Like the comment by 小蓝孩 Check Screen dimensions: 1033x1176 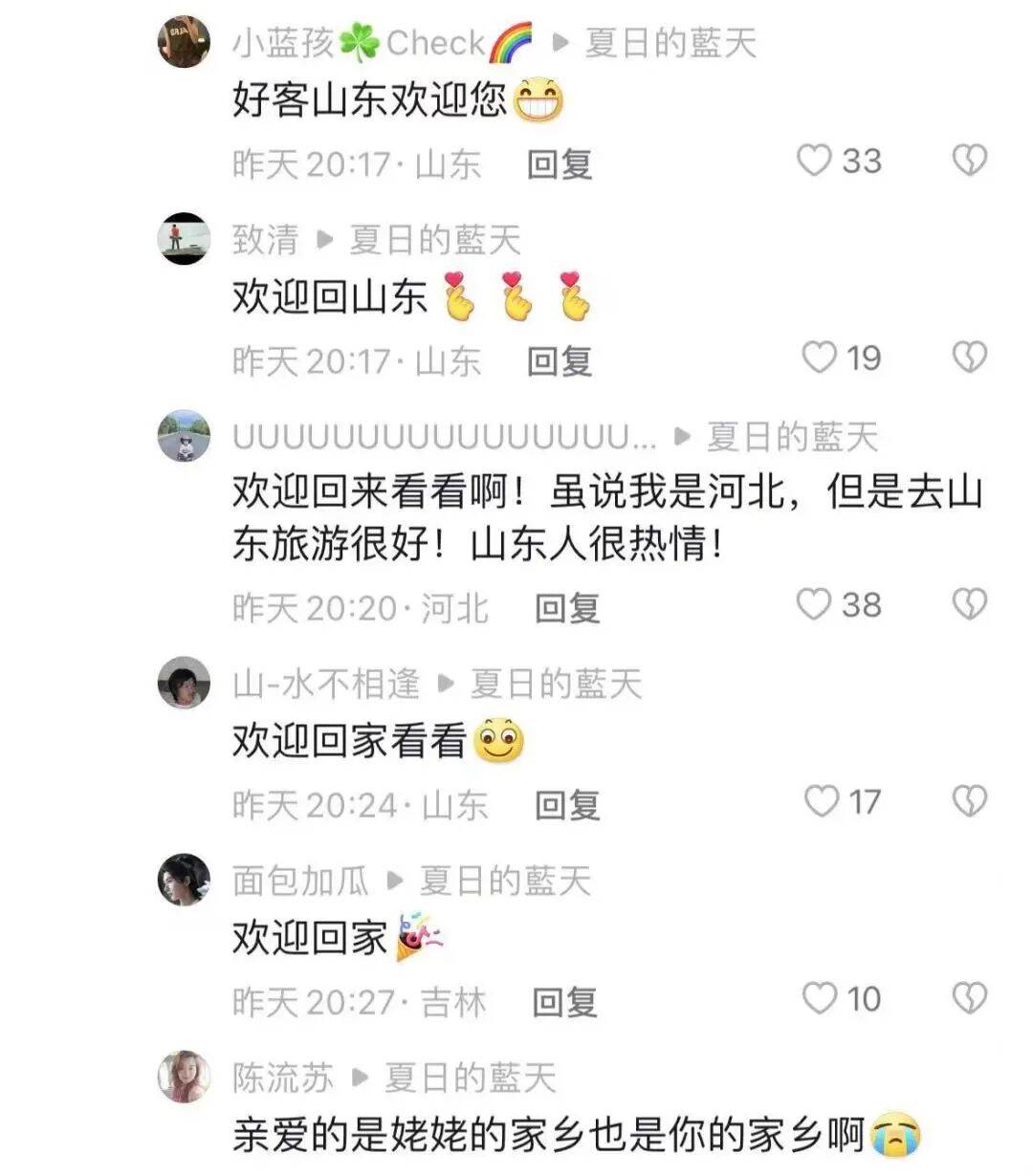click(815, 161)
